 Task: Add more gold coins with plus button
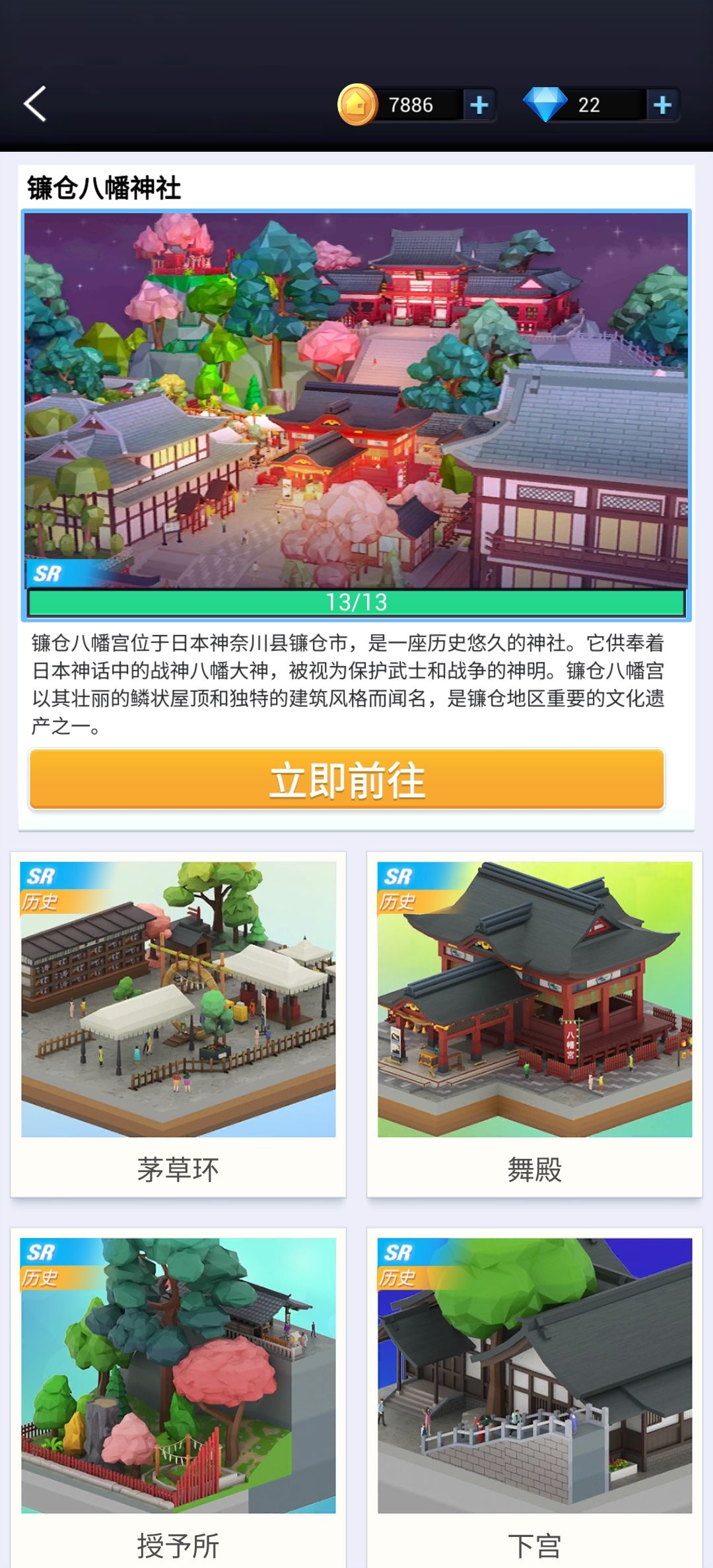(479, 105)
